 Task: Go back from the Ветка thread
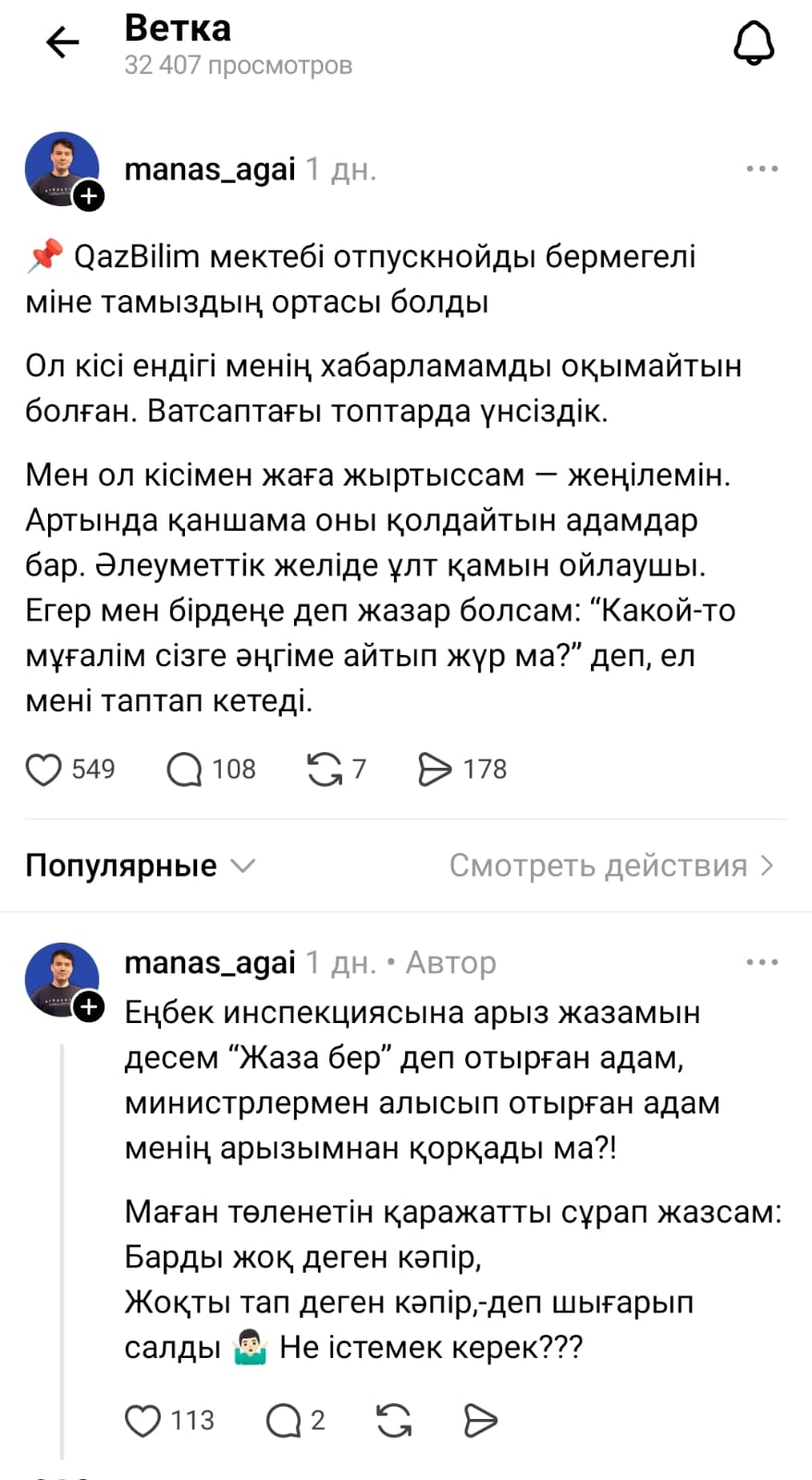coord(63,43)
